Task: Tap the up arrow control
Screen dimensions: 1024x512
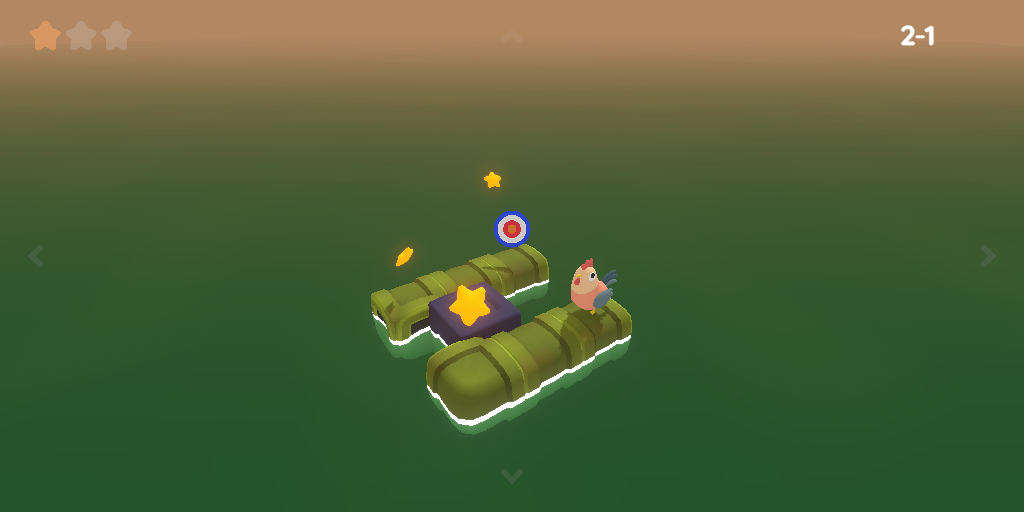Action: point(512,36)
